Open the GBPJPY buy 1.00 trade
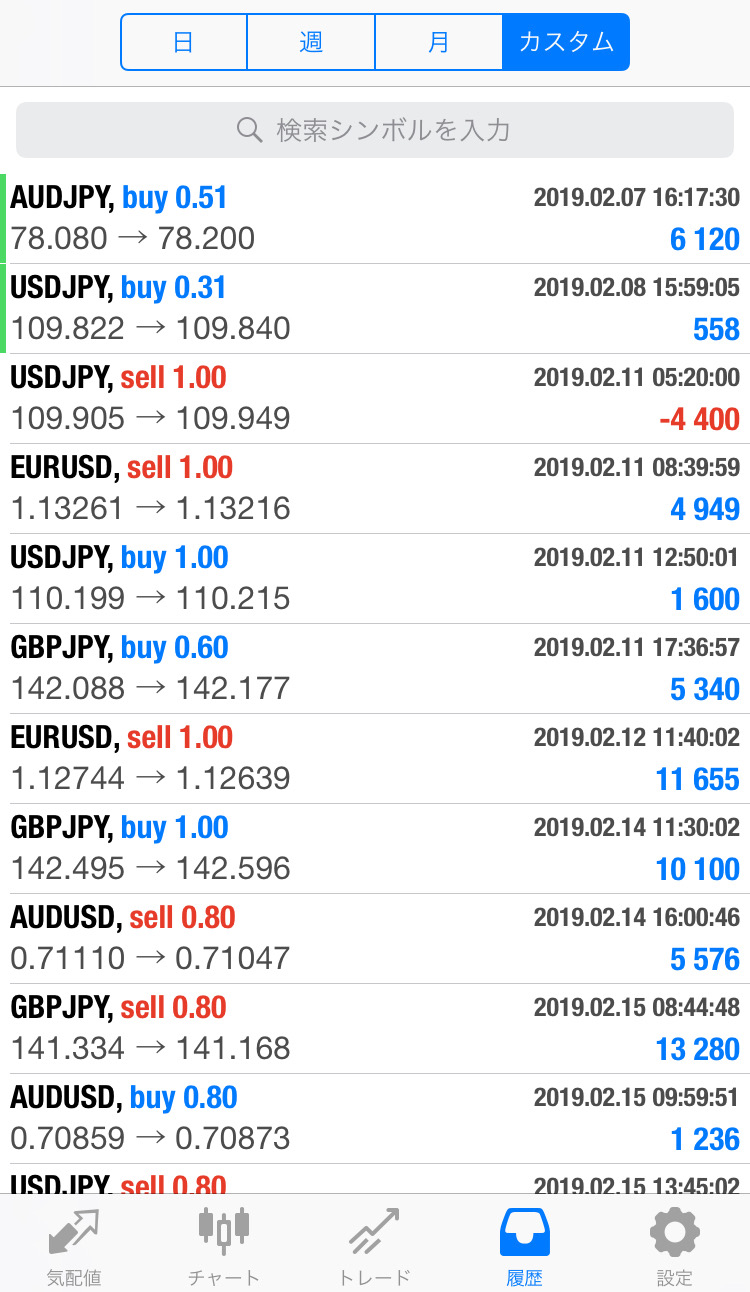This screenshot has width=750, height=1292. click(375, 848)
